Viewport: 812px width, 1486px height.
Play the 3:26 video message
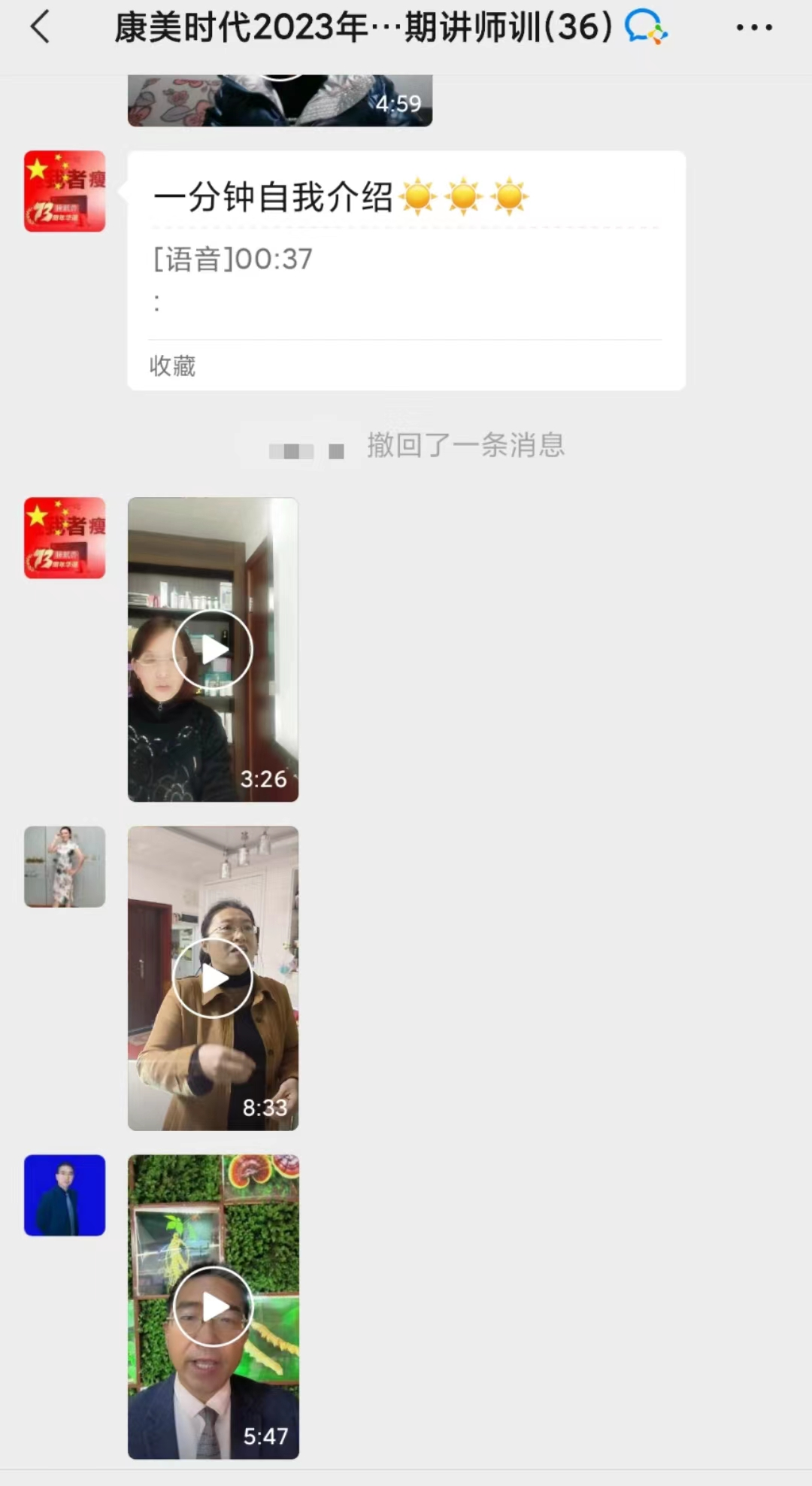[213, 650]
